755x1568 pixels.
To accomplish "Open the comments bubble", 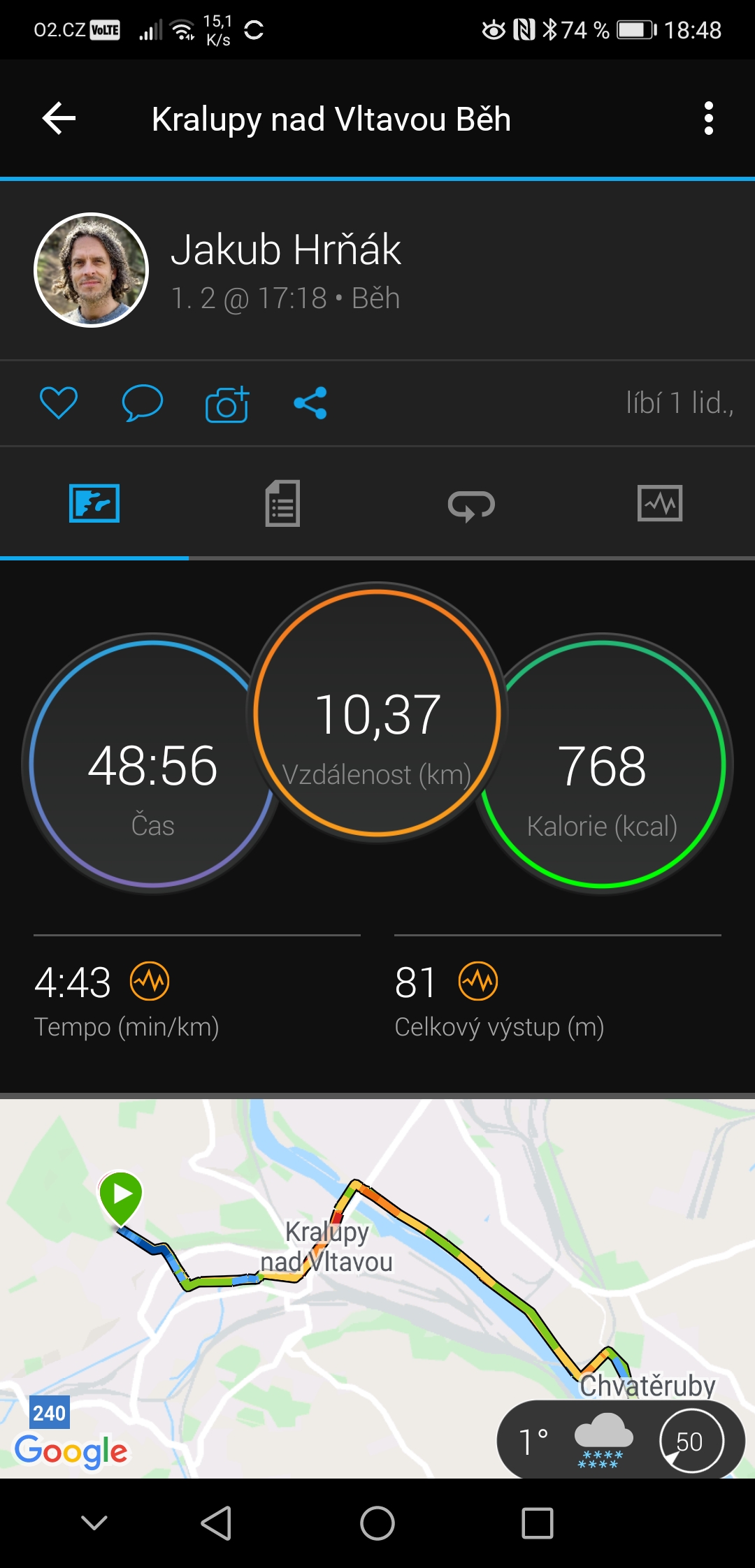I will [x=143, y=402].
